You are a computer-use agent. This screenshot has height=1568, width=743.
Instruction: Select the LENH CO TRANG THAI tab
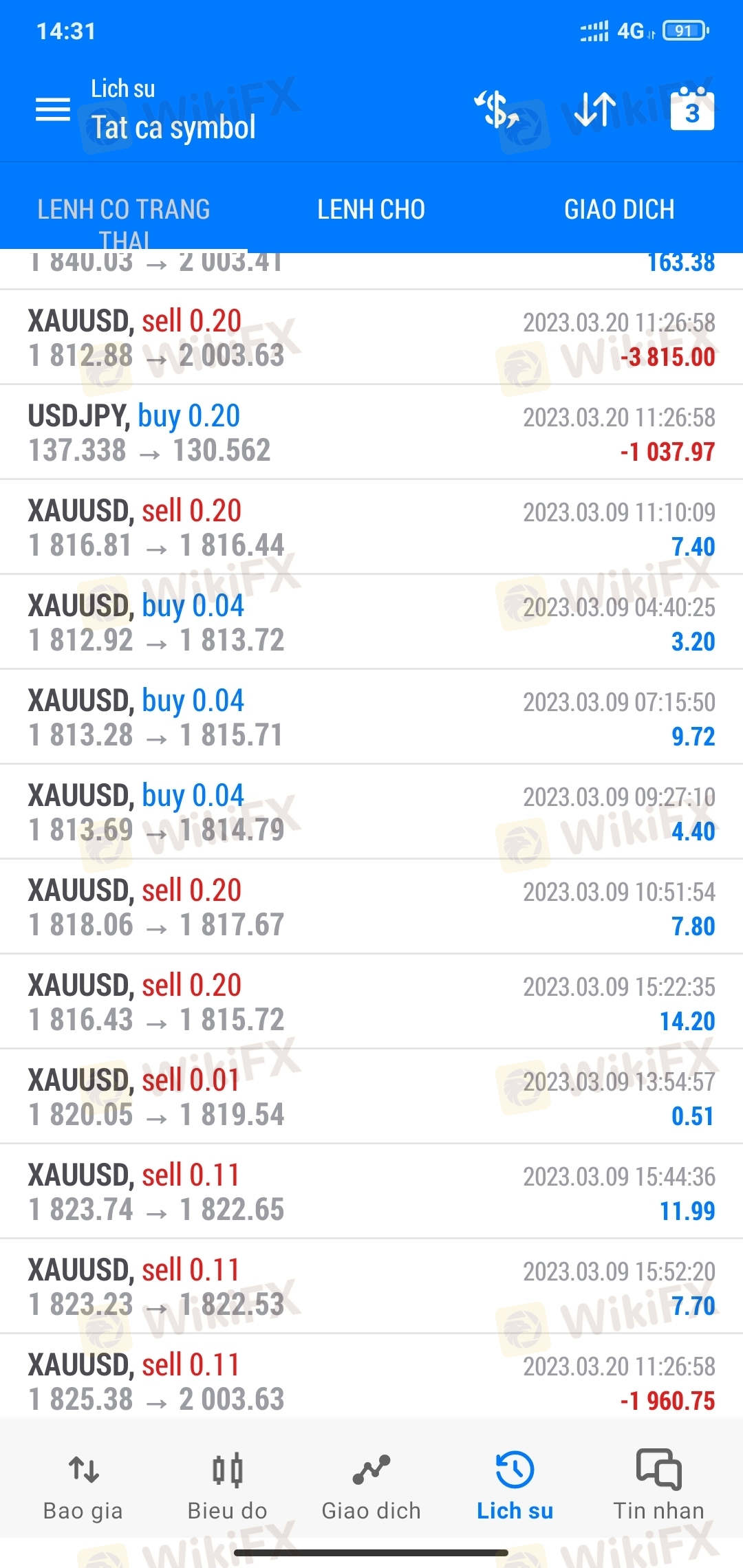click(124, 213)
